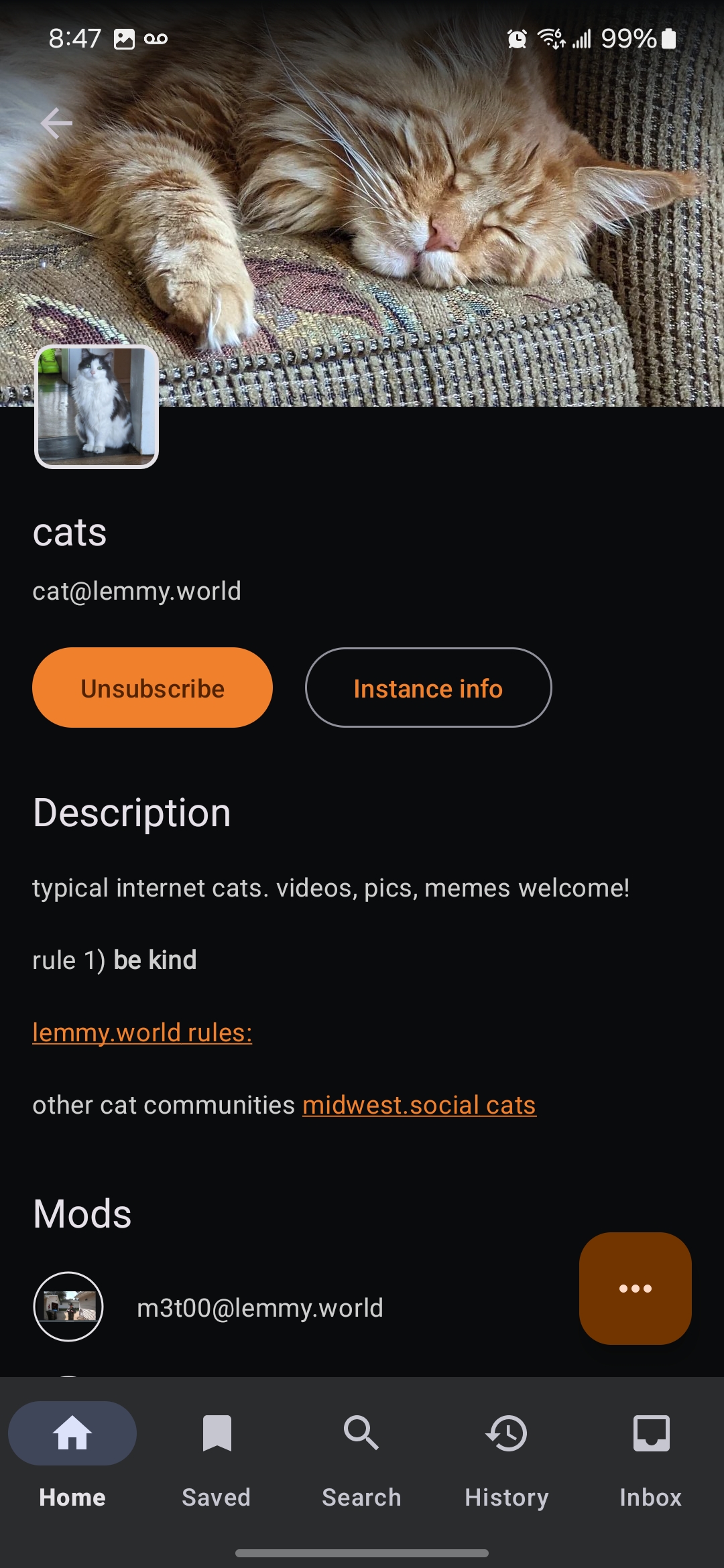Unsubscribe from the cats community

coord(152,688)
